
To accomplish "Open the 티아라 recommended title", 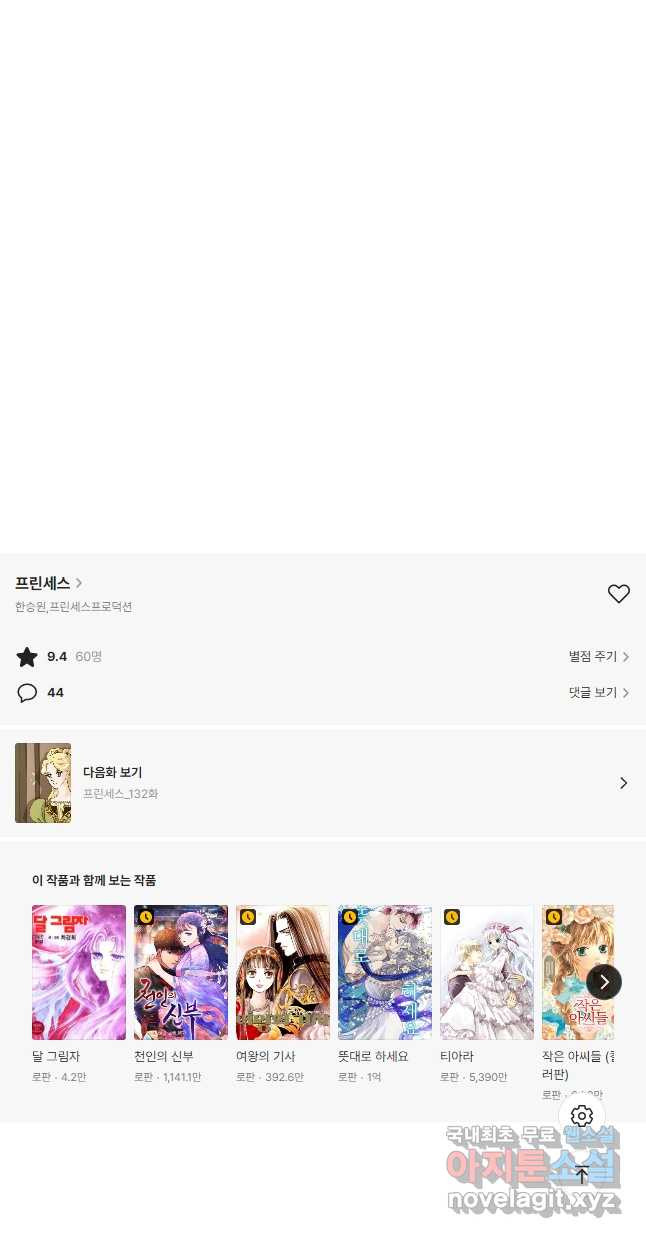I will point(487,973).
